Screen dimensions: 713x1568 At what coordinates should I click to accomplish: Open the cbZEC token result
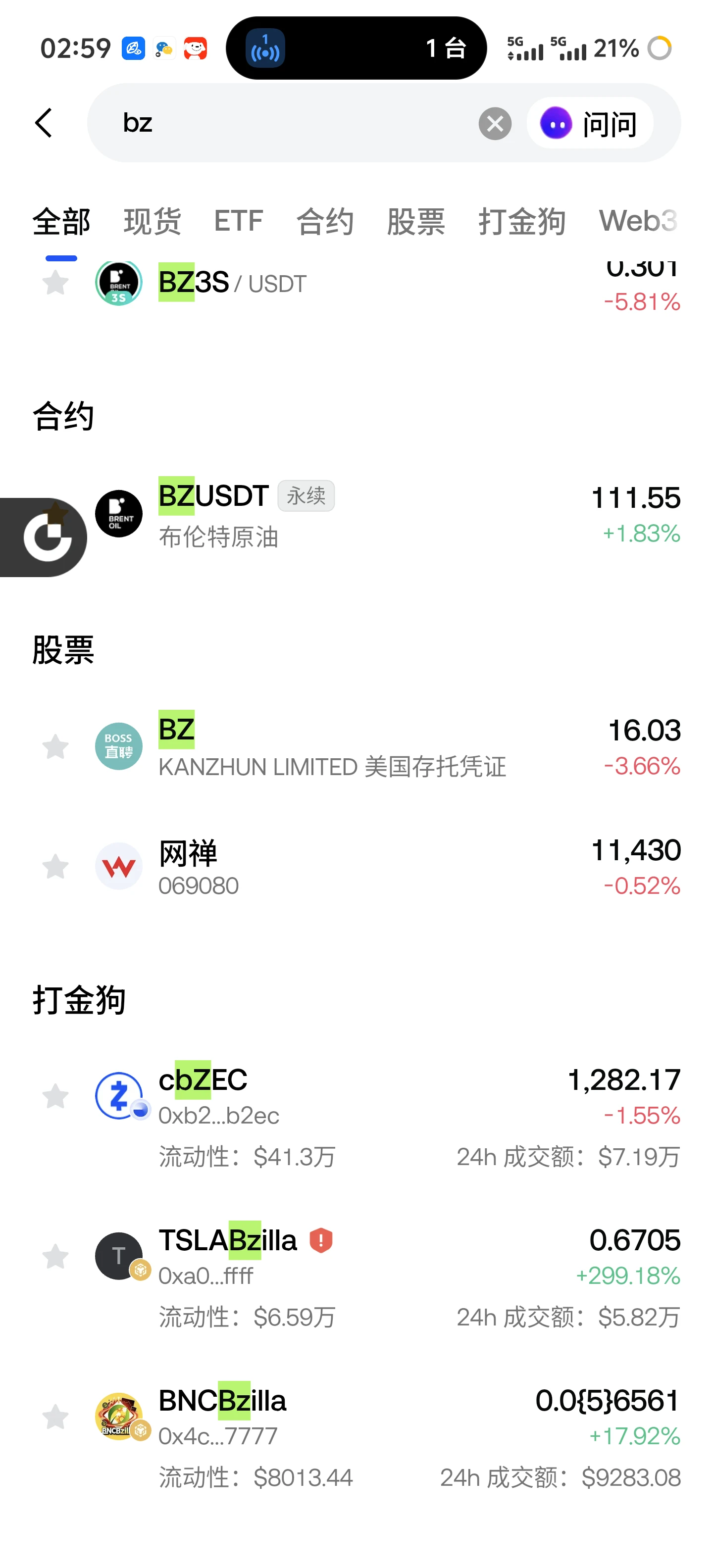(x=356, y=1116)
